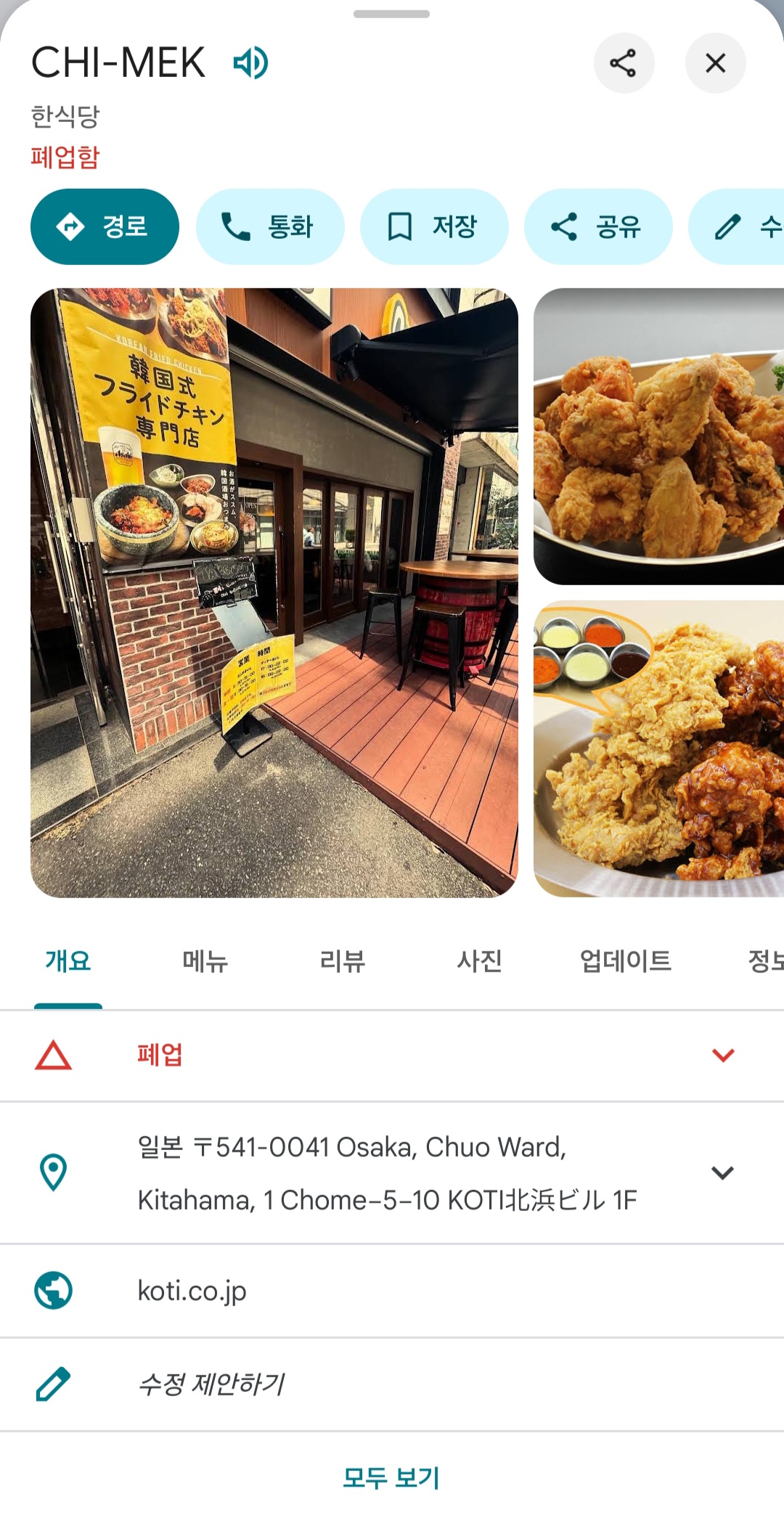This screenshot has width=784, height=1513.
Task: Tap the round share icon at top
Action: (x=624, y=63)
